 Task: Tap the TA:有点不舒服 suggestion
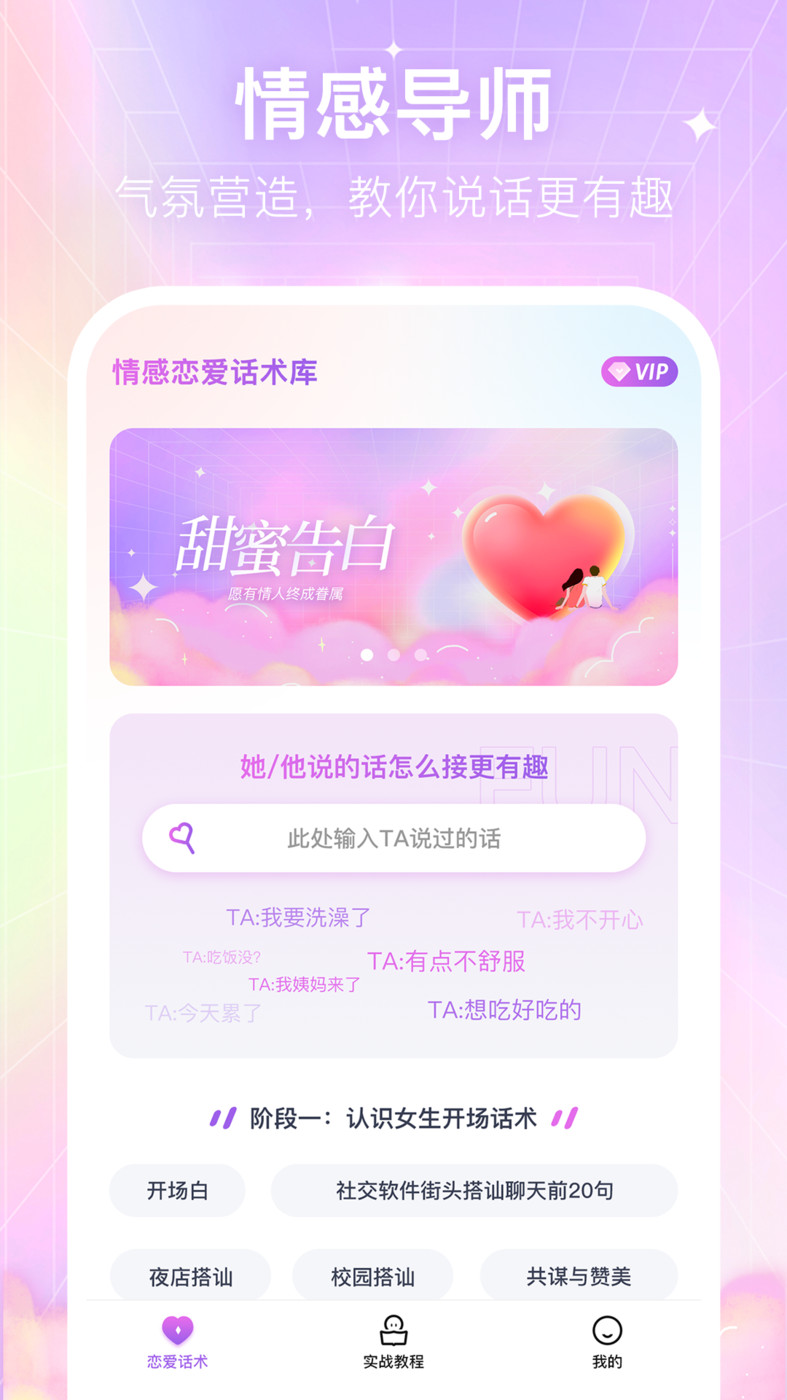(447, 962)
